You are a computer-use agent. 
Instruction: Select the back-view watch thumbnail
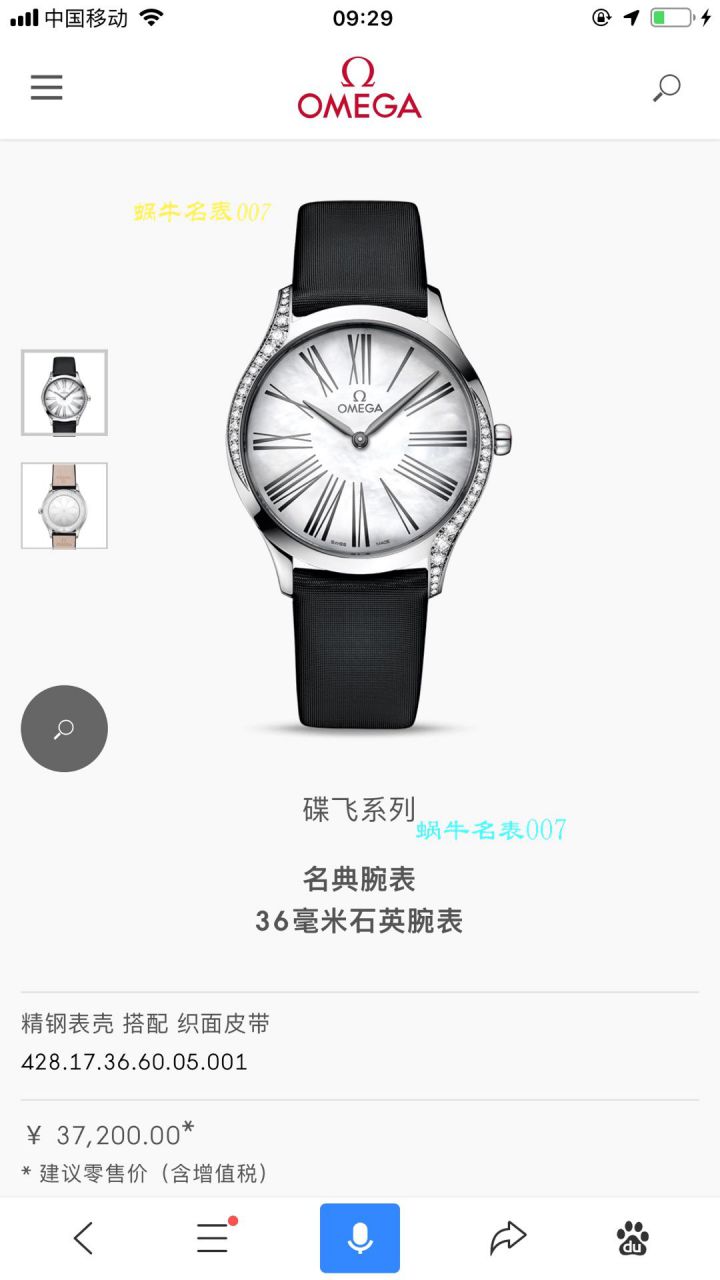(64, 505)
